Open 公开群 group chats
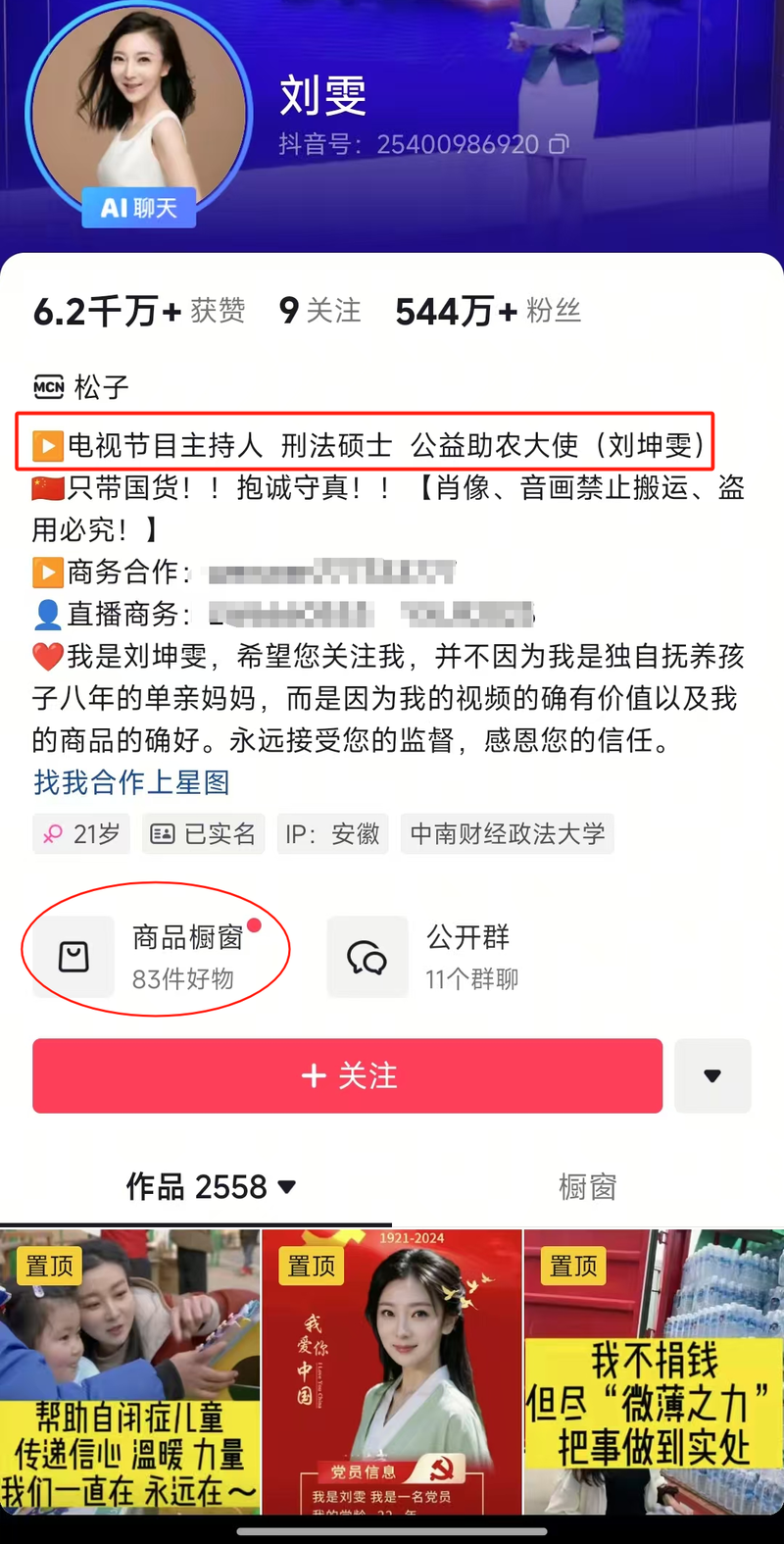This screenshot has height=1544, width=784. coord(424,957)
